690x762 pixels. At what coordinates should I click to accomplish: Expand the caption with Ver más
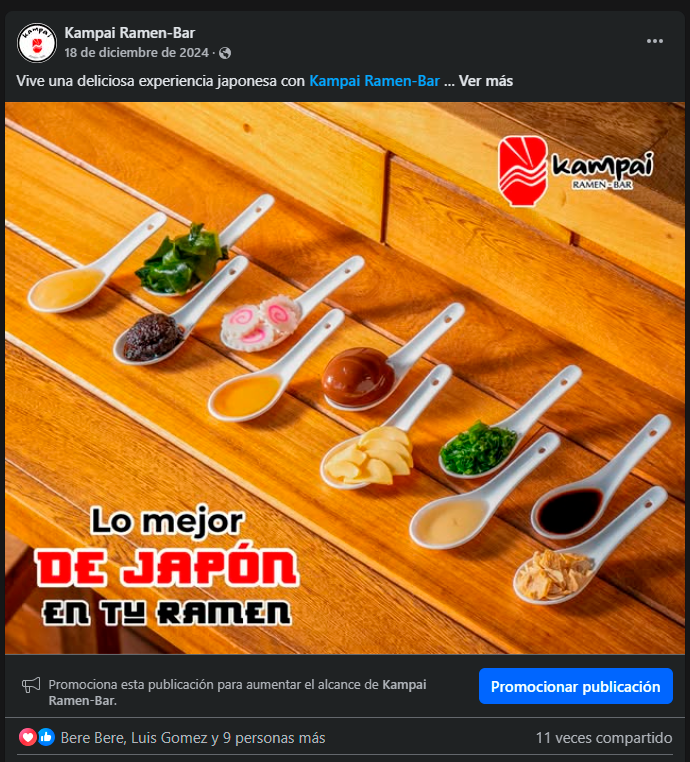(486, 81)
